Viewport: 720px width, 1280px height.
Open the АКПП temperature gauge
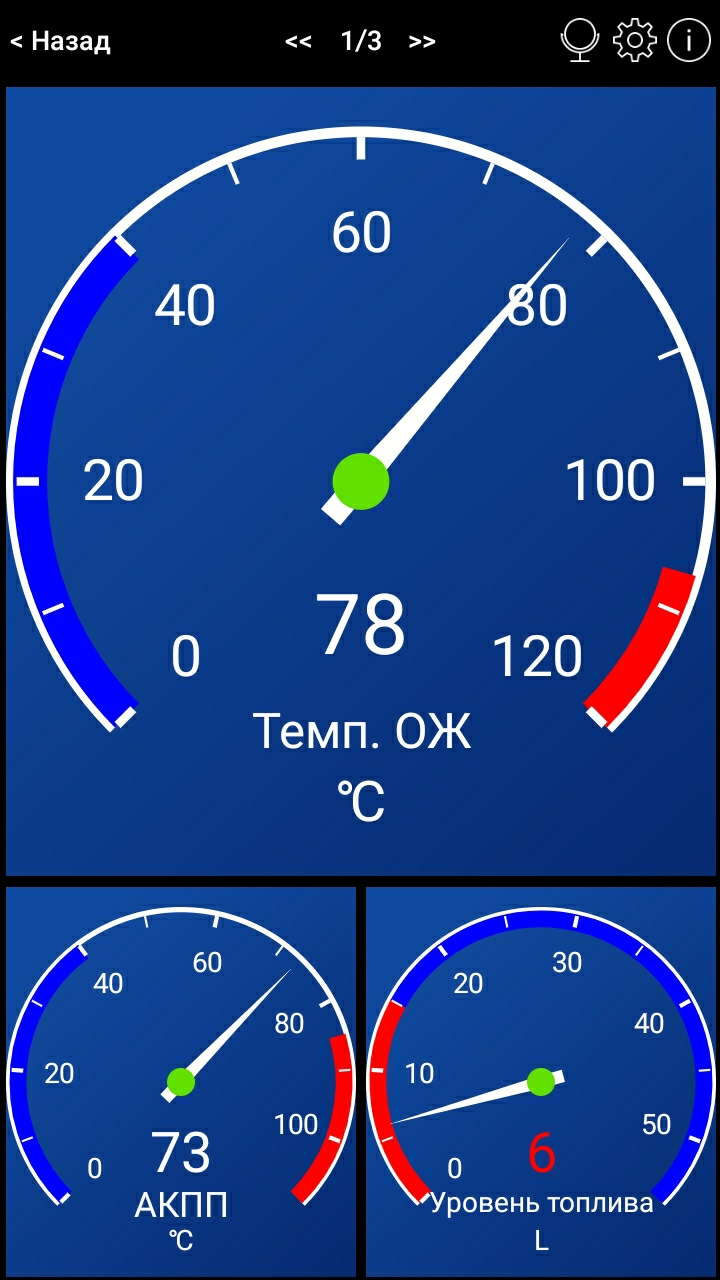coord(181,1081)
